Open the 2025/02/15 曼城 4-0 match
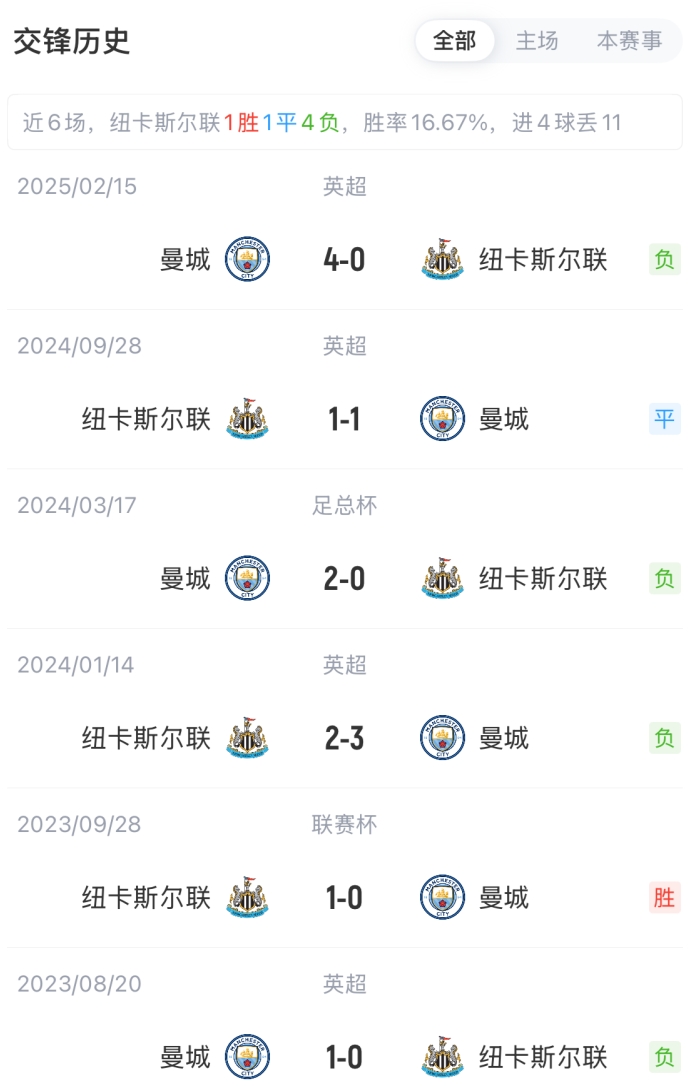This screenshot has width=693, height=1086. point(344,260)
